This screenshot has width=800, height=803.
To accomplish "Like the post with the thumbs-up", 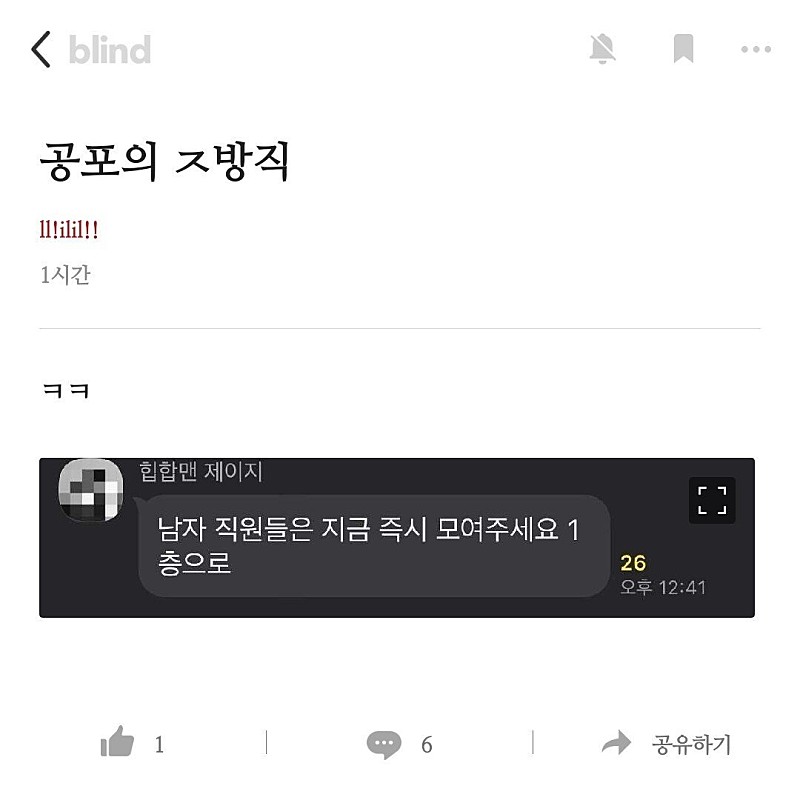I will click(x=118, y=743).
